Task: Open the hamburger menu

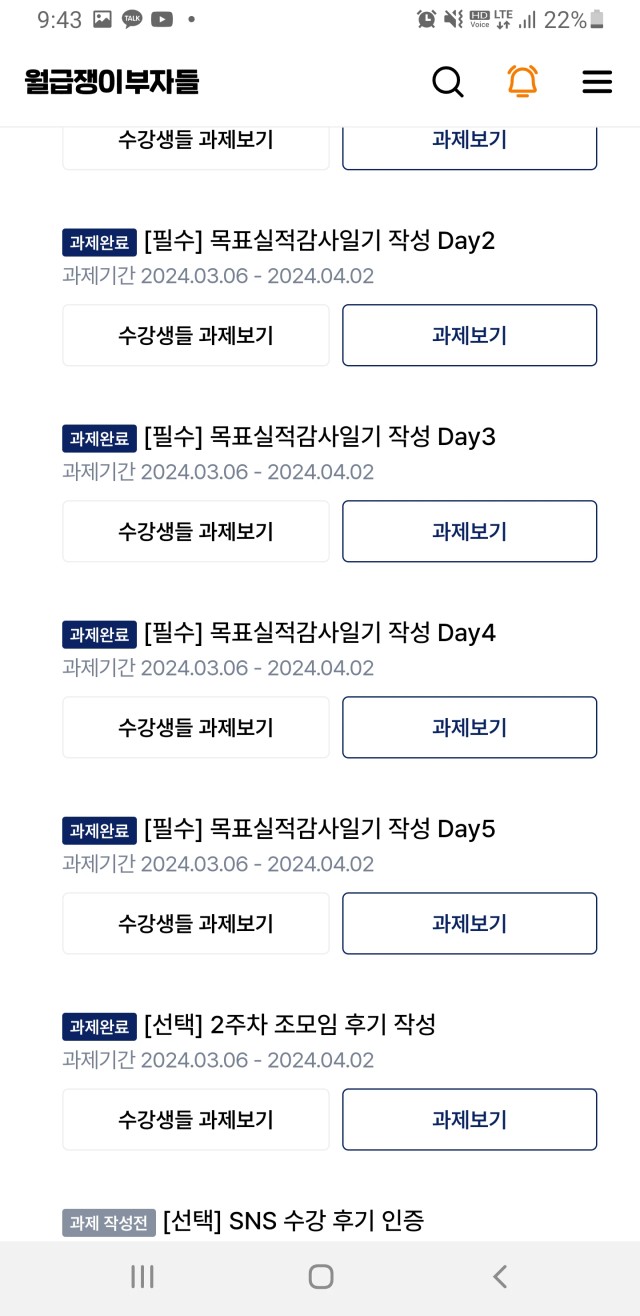Action: [x=597, y=82]
